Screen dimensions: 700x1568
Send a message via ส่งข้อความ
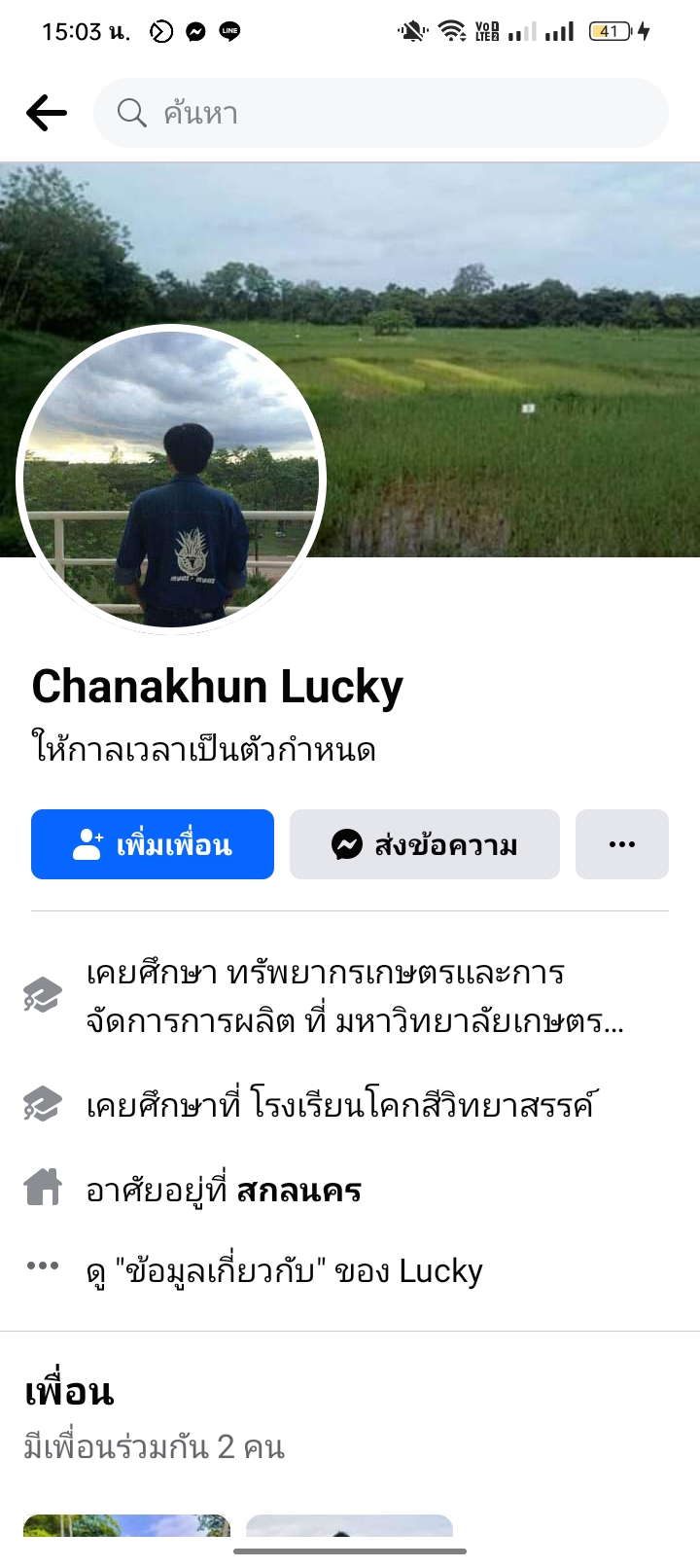[425, 844]
